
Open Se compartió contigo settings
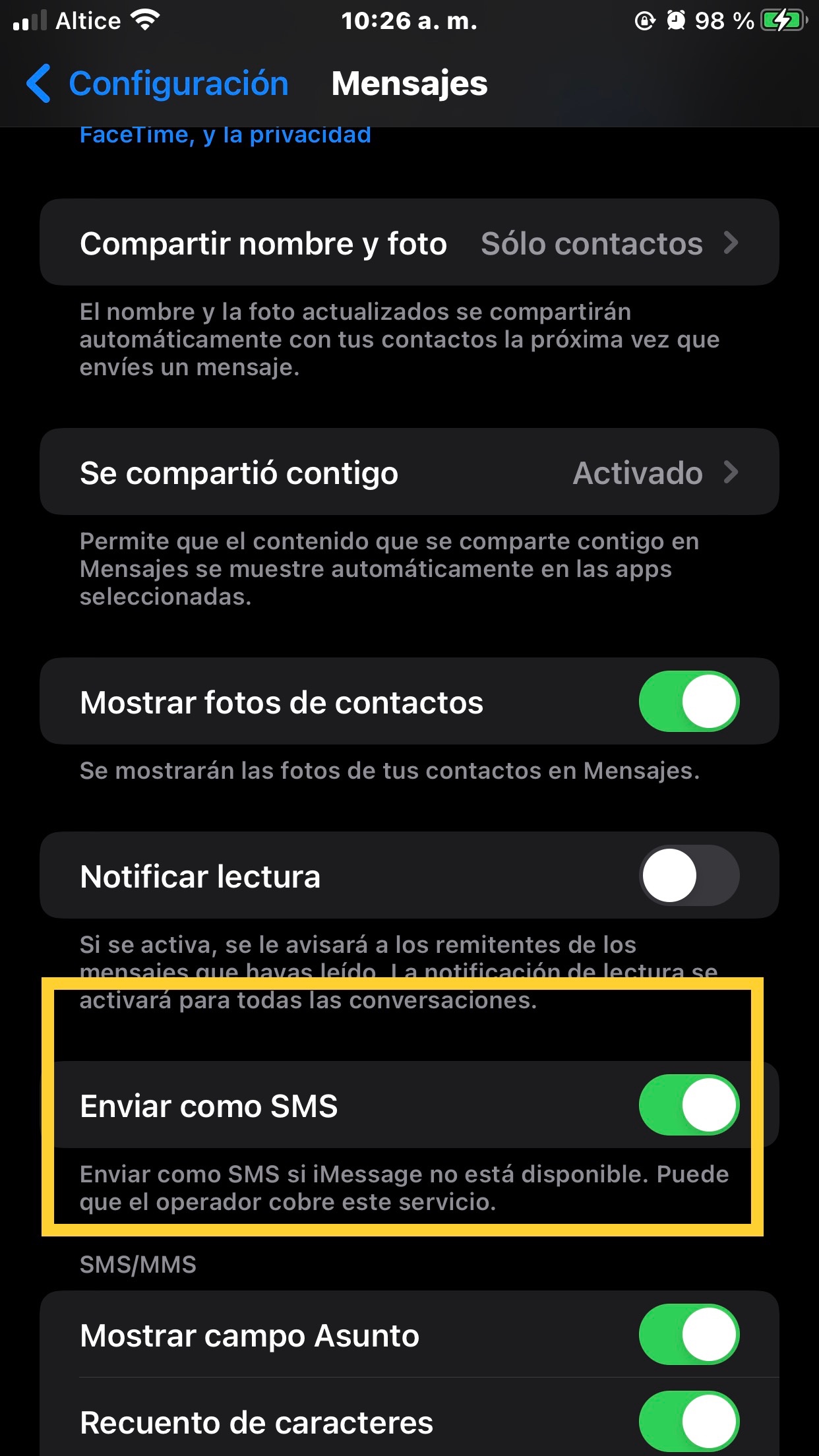pyautogui.click(x=409, y=472)
